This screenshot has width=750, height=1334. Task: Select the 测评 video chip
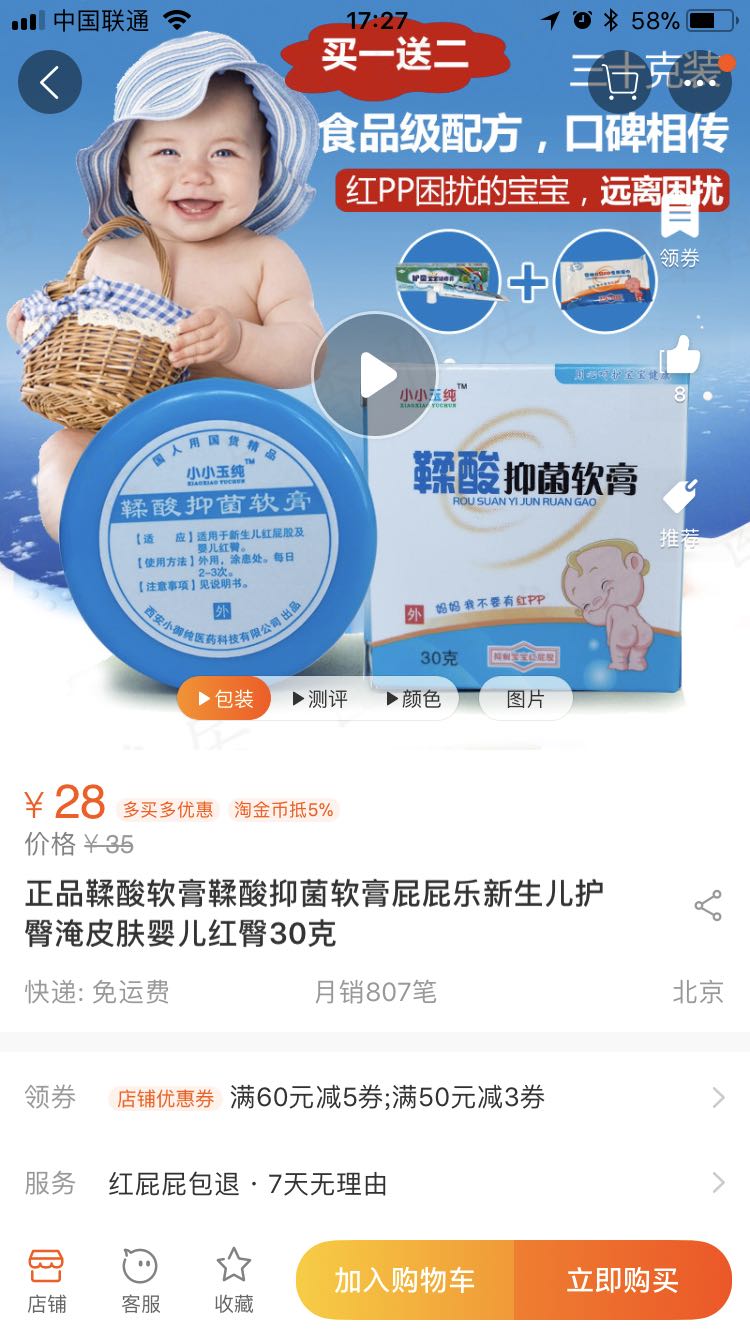(x=319, y=699)
